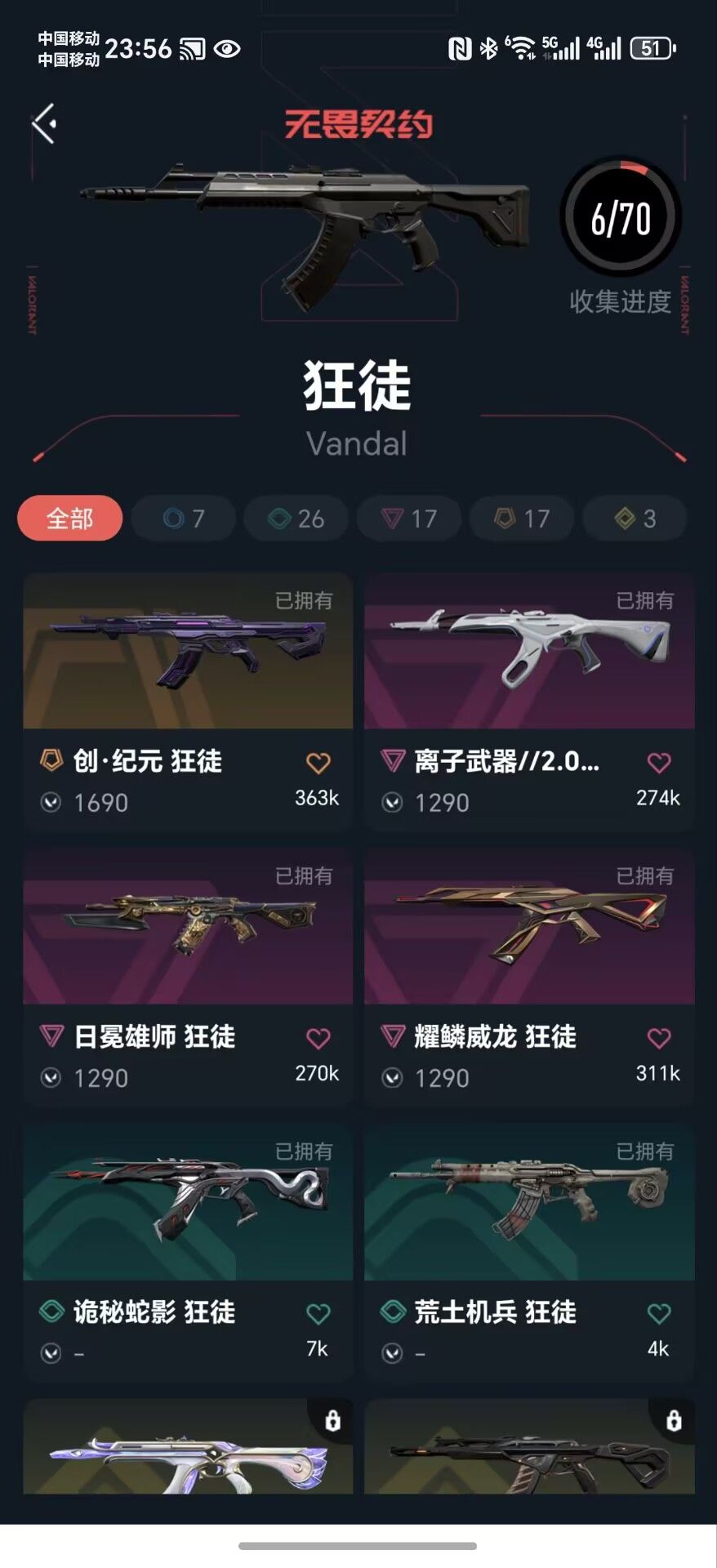Filter by the pink-triangle tier chip

point(409,519)
